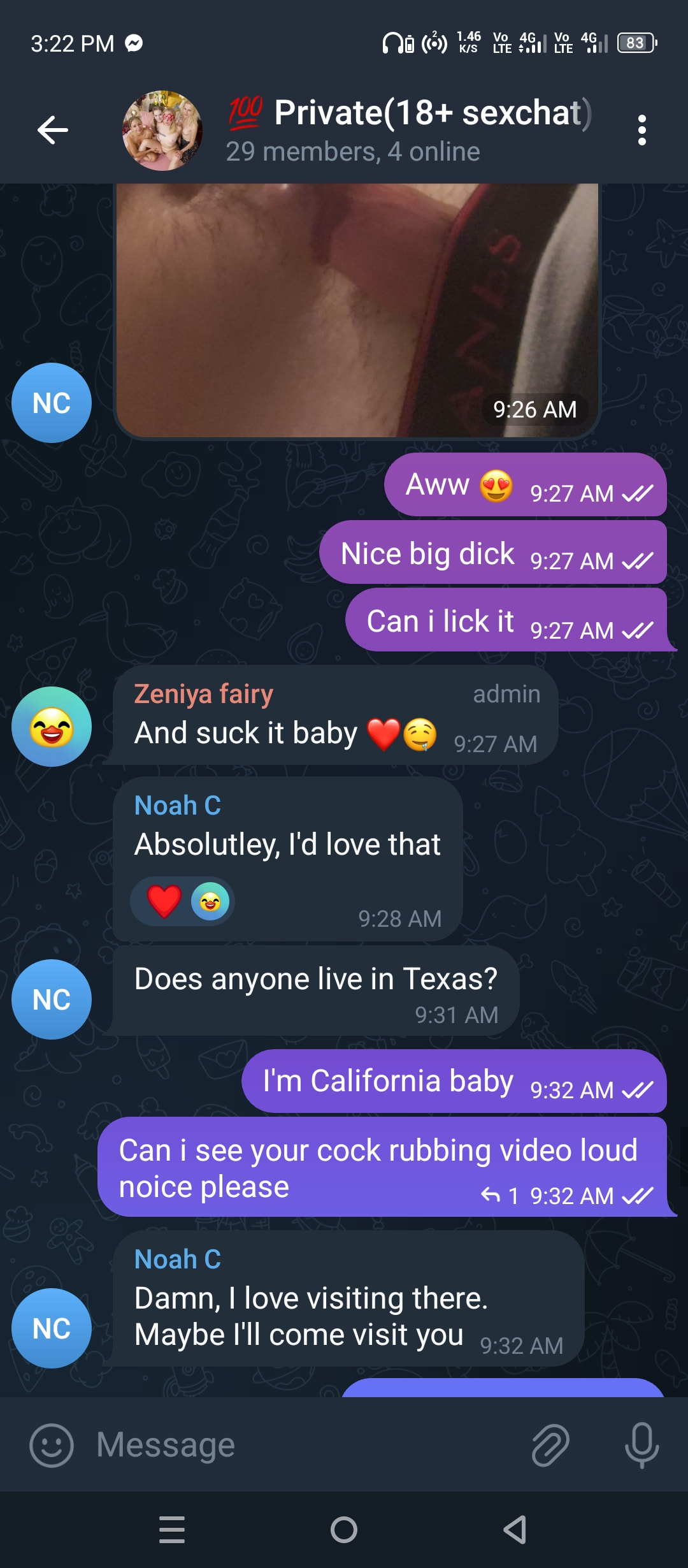Screen dimensions: 688x1568
Task: Go back to the chat list
Action: (x=53, y=130)
